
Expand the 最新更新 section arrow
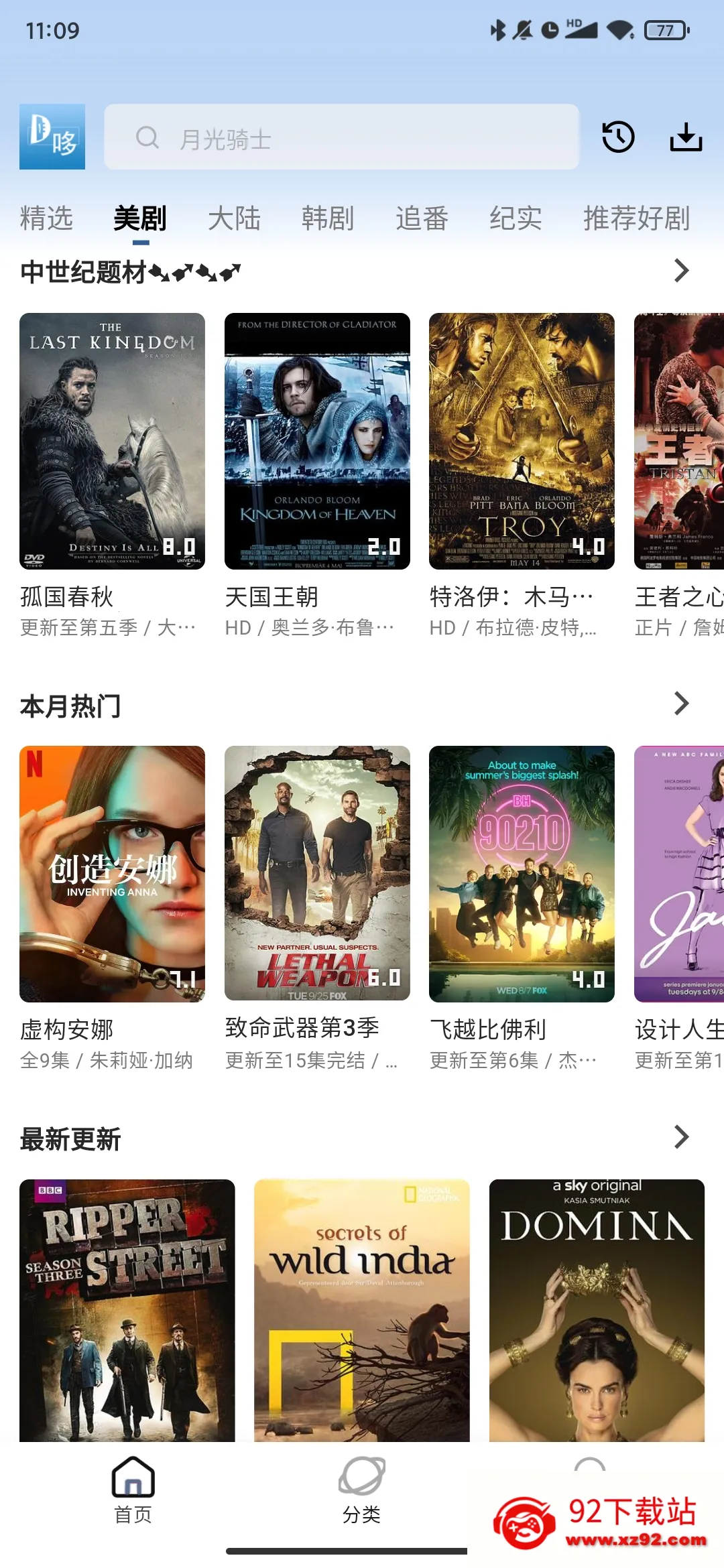coord(681,1136)
